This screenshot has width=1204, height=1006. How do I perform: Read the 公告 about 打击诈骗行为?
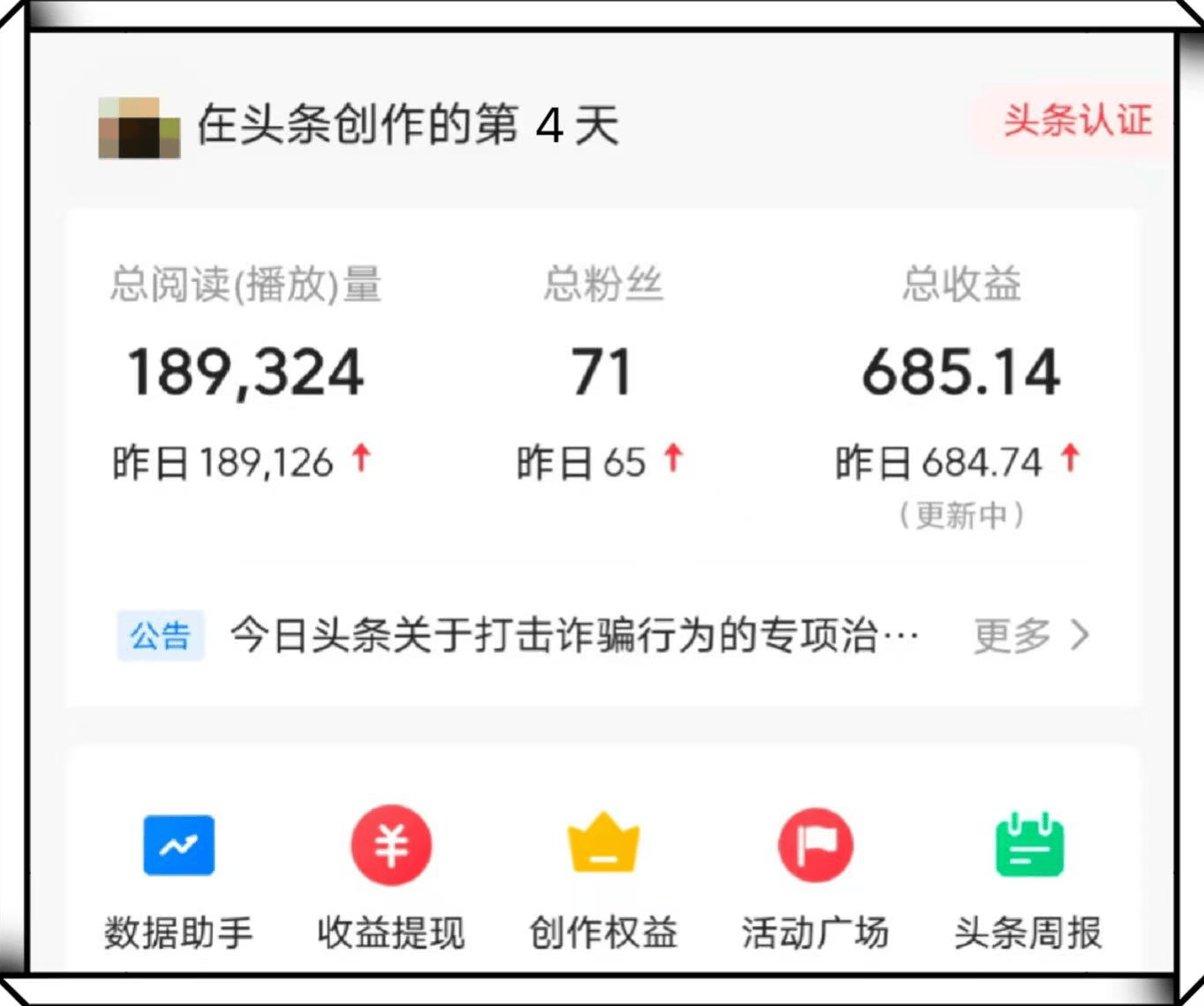[x=573, y=635]
